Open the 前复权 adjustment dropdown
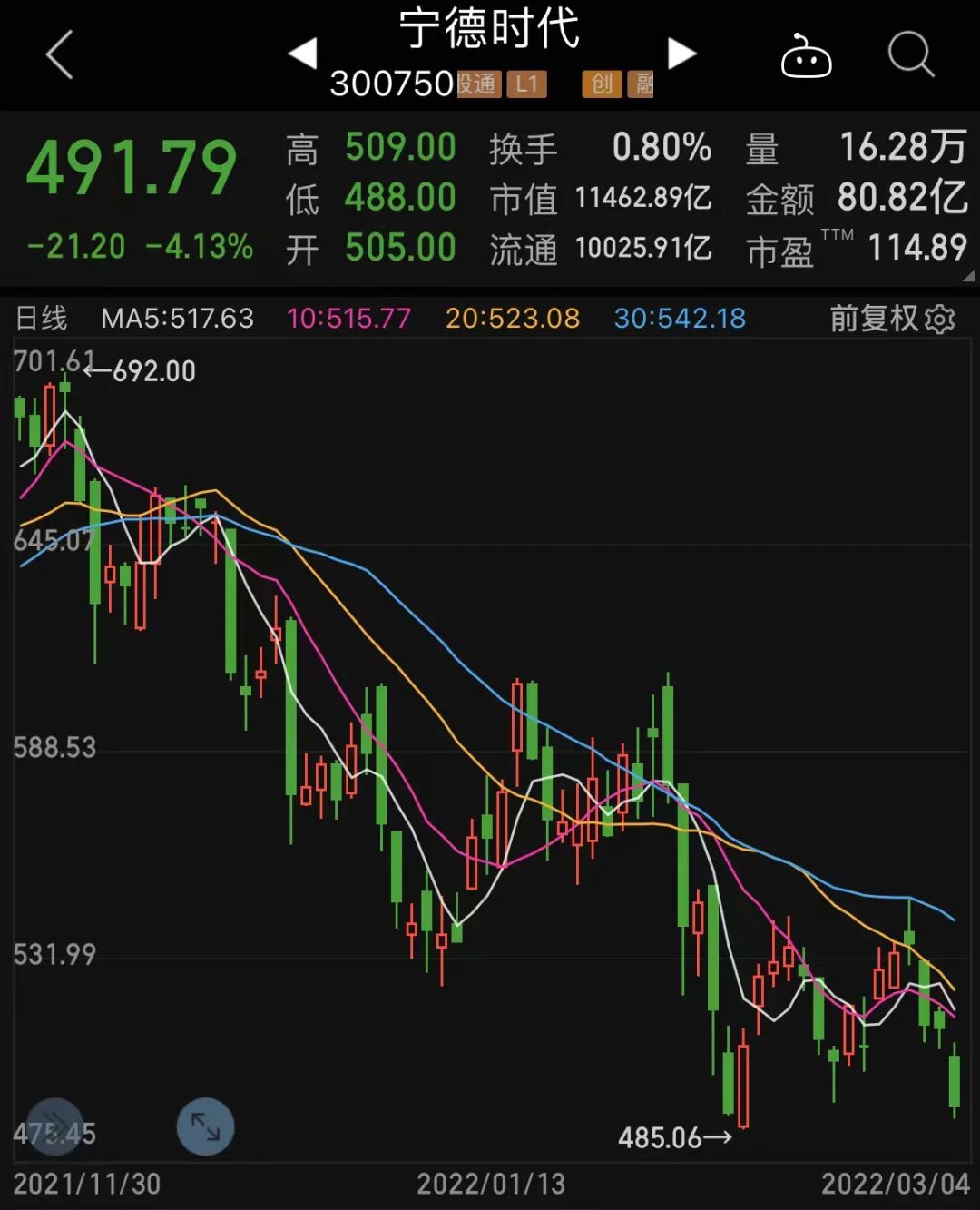980x1210 pixels. tap(877, 319)
